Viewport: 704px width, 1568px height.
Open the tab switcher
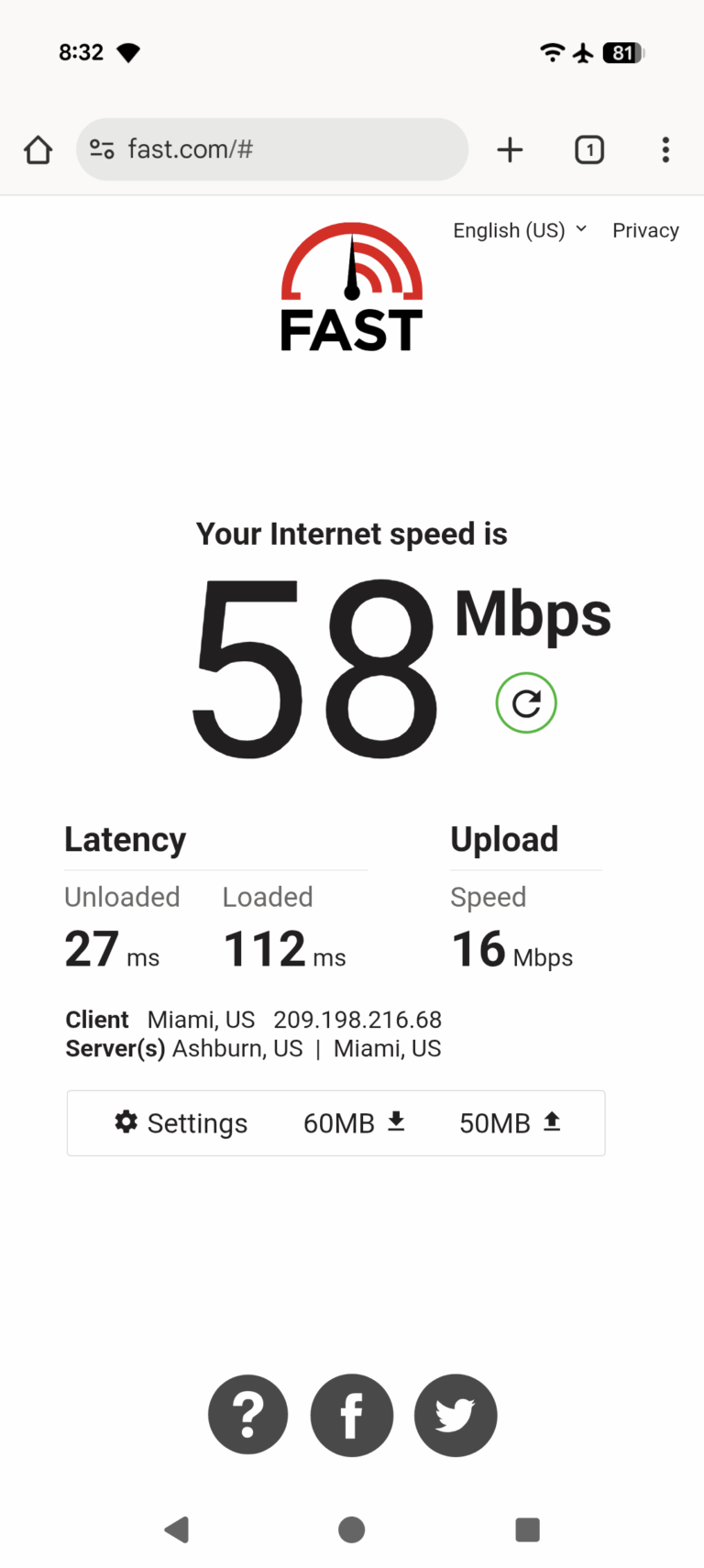click(589, 149)
